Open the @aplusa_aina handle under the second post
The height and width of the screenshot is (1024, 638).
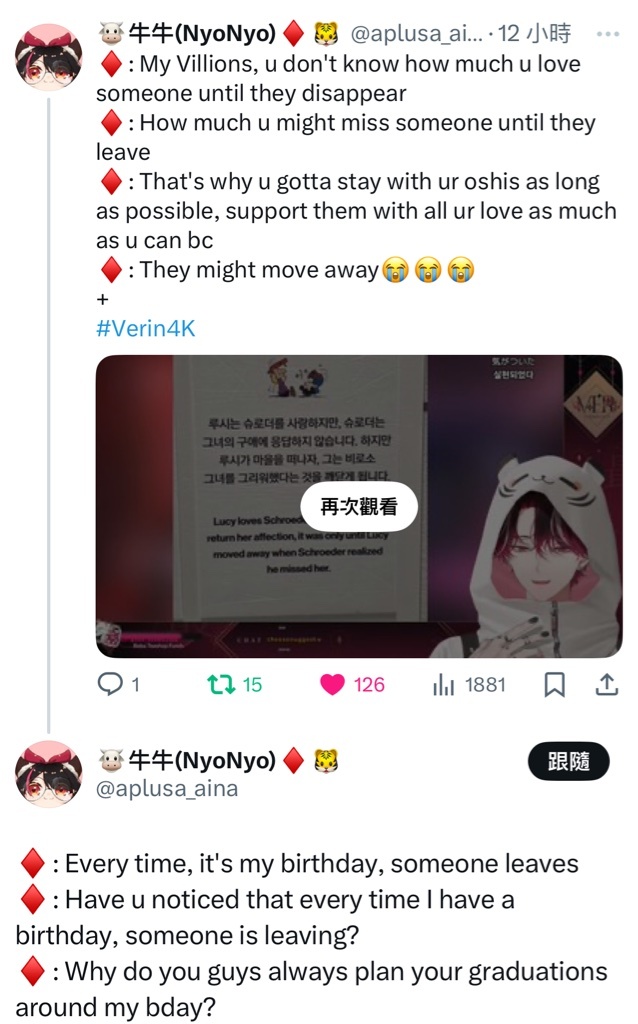point(166,789)
